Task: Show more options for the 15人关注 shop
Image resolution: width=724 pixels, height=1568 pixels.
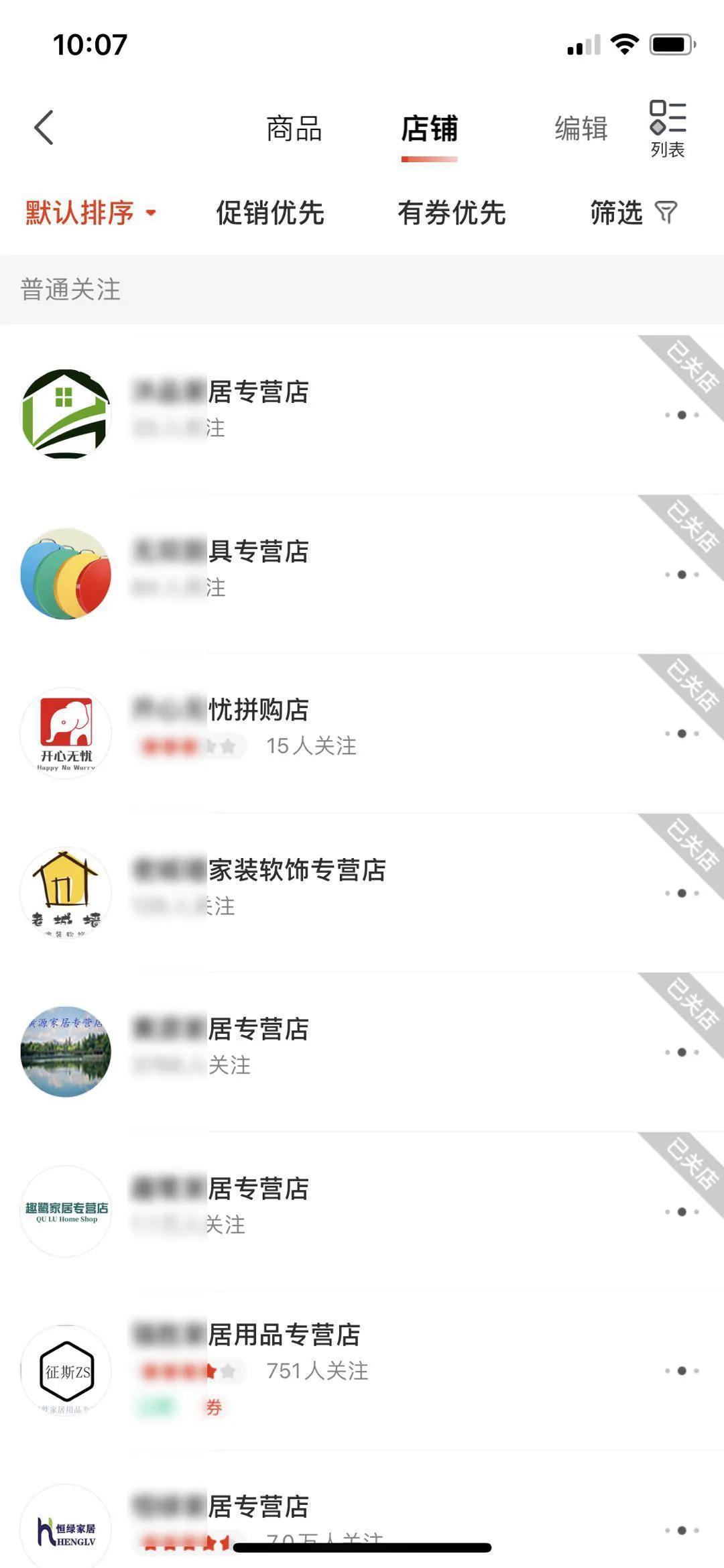Action: point(681,733)
